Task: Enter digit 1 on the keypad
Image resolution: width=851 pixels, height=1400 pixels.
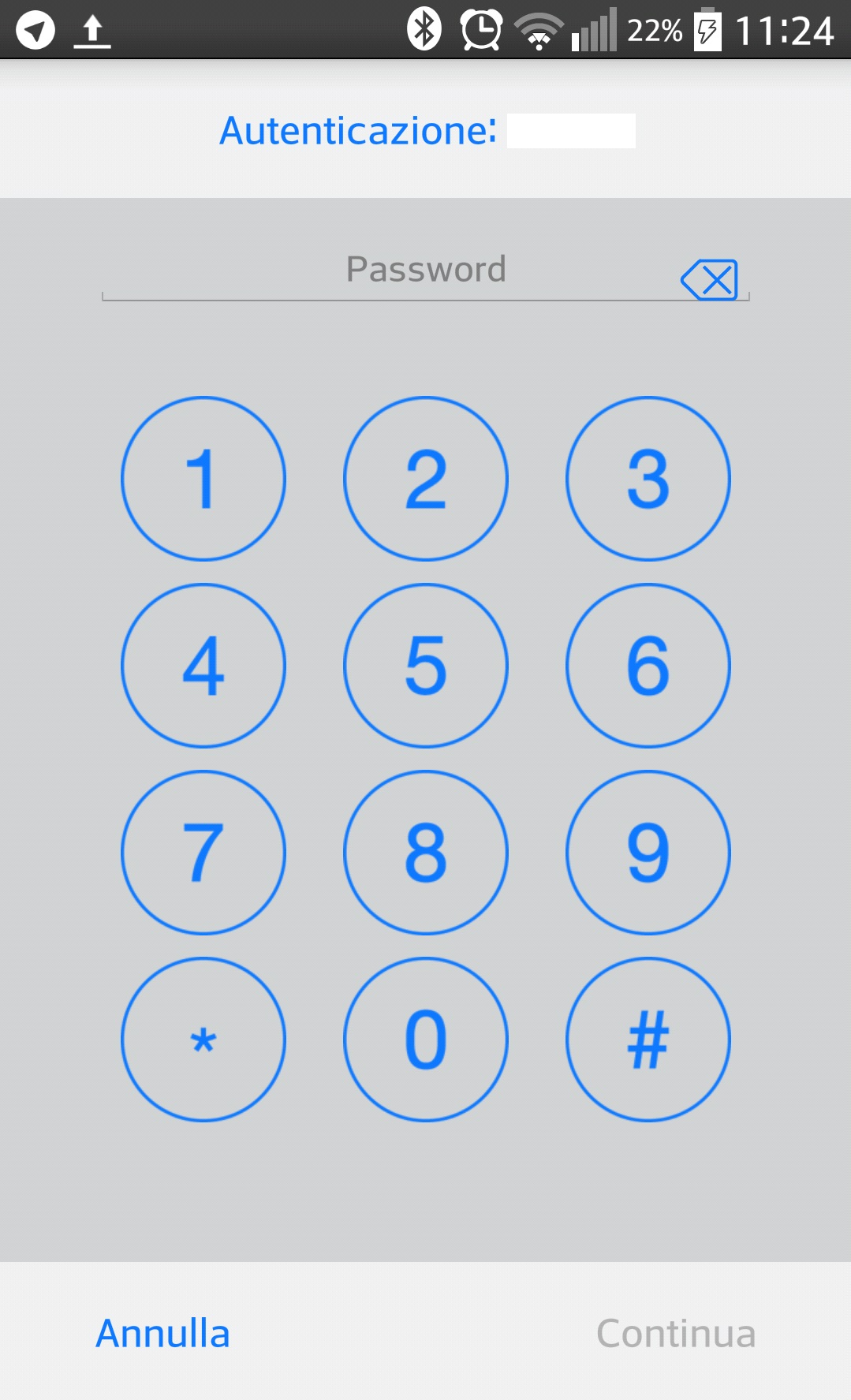Action: [203, 479]
